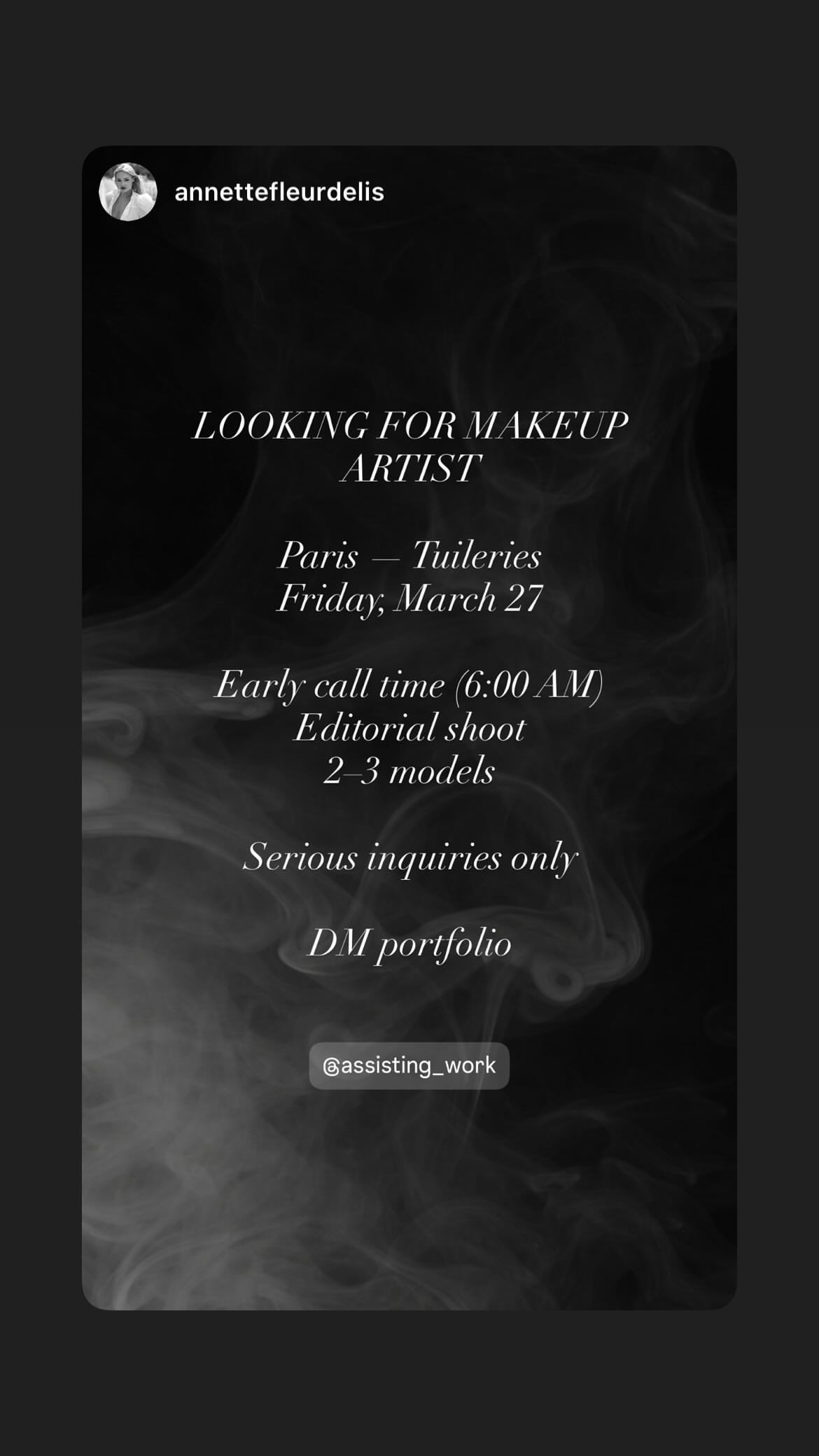Screen dimensions: 819x1456
Task: Tap the @assisting_work mention sticker
Action: pos(409,1066)
